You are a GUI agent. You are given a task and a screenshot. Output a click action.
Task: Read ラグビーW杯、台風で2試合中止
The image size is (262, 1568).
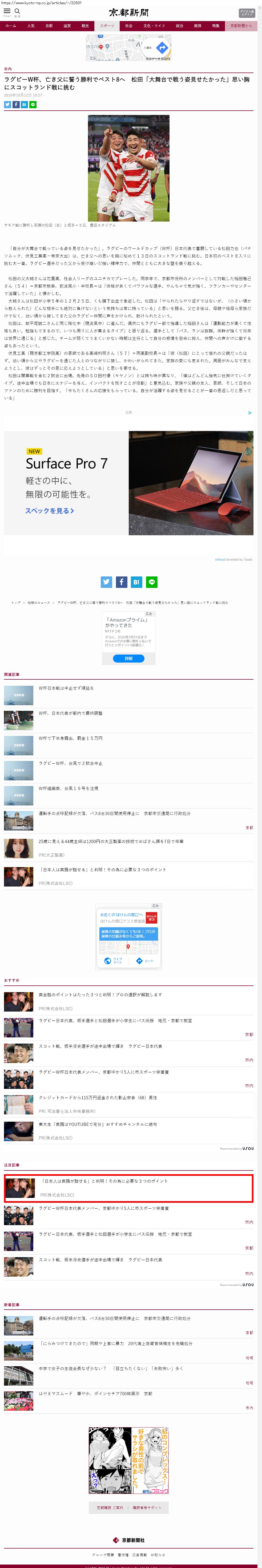71,763
